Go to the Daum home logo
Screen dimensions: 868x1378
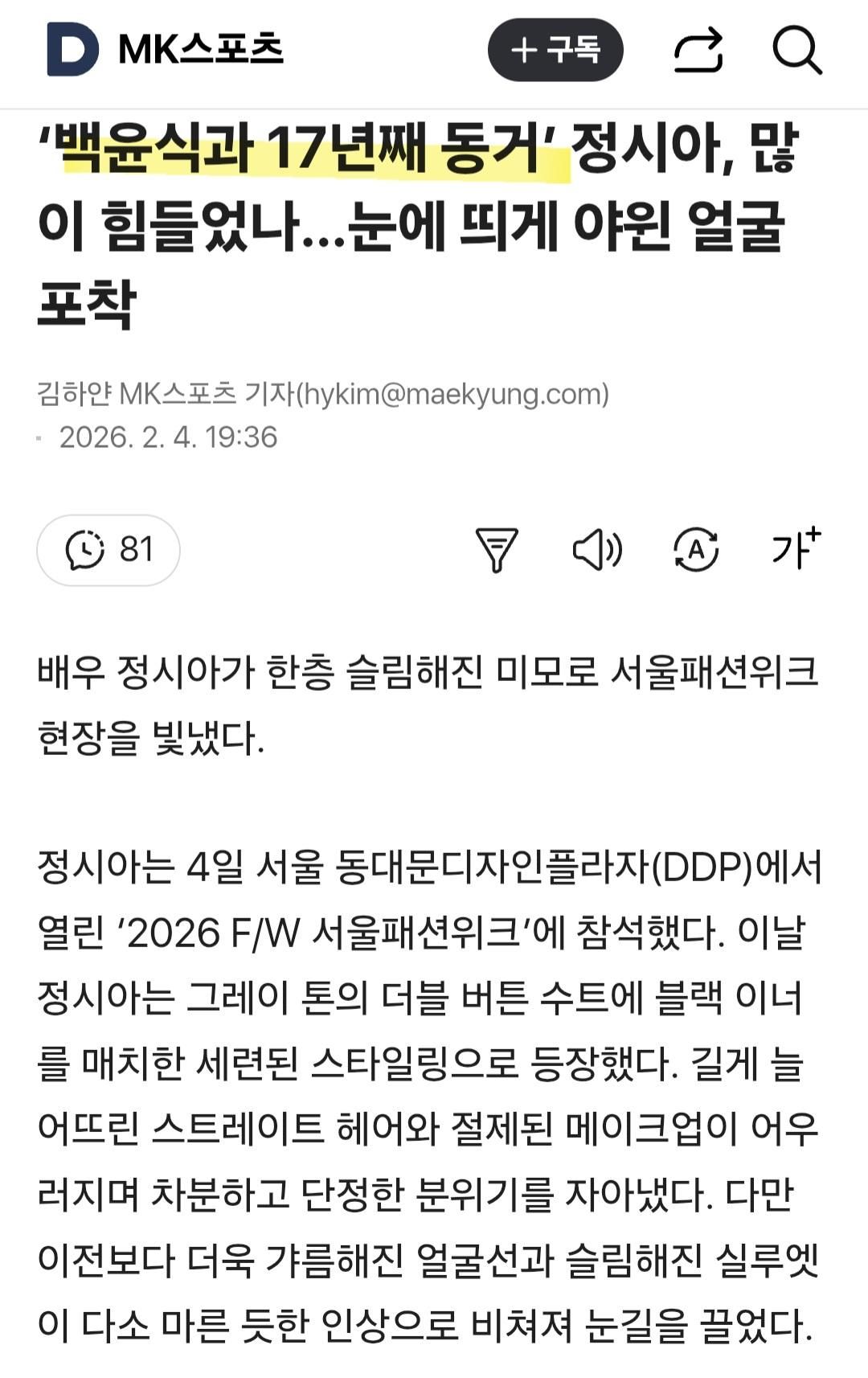[x=72, y=50]
